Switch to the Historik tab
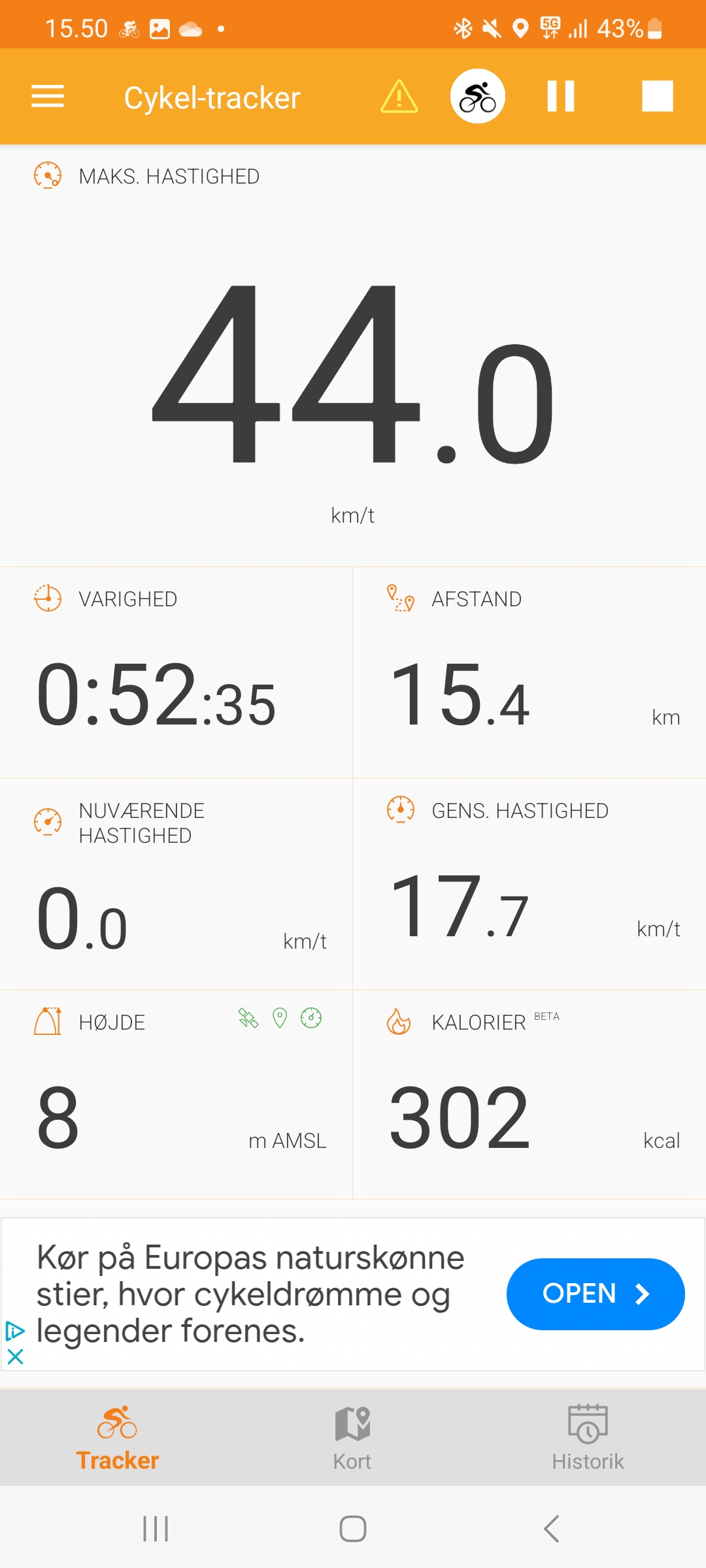The image size is (706, 1568). pyautogui.click(x=588, y=1439)
